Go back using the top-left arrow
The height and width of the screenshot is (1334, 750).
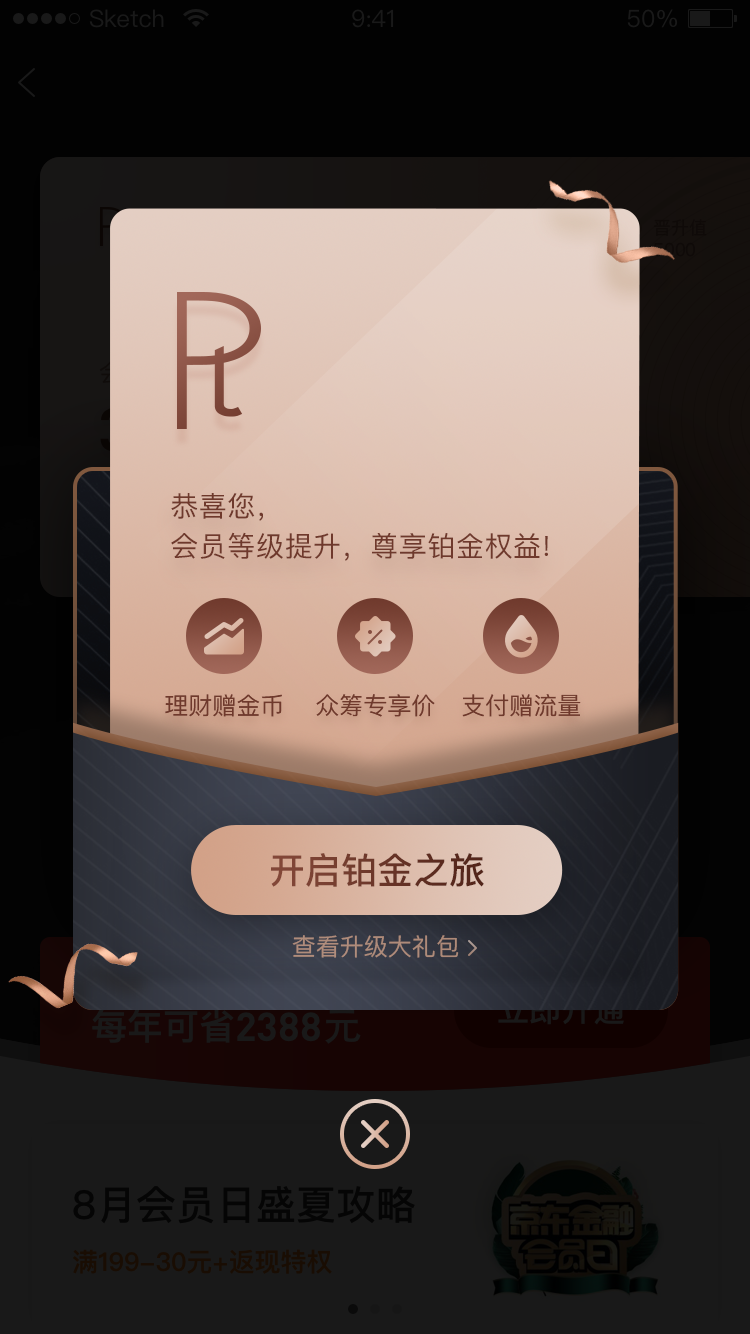click(x=27, y=83)
